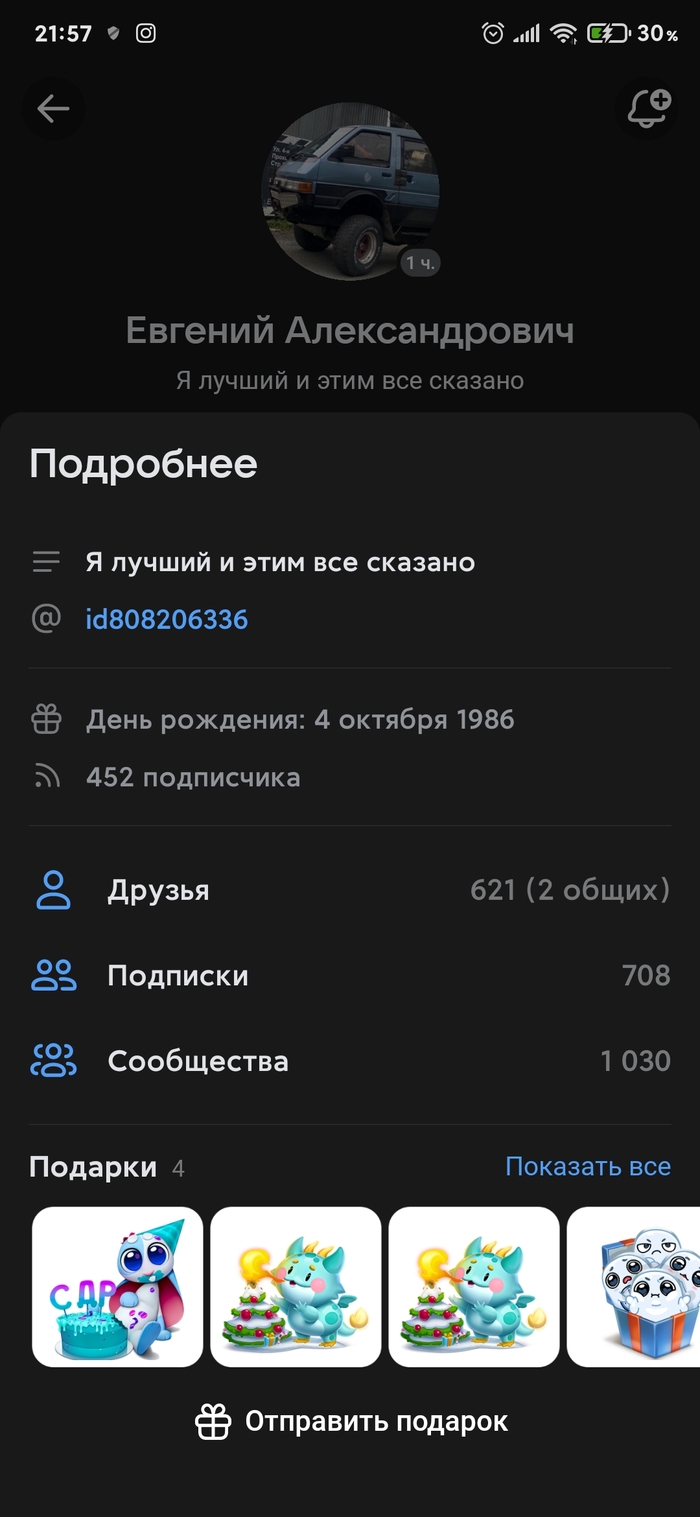Open the profile avatar photo

coord(350,190)
